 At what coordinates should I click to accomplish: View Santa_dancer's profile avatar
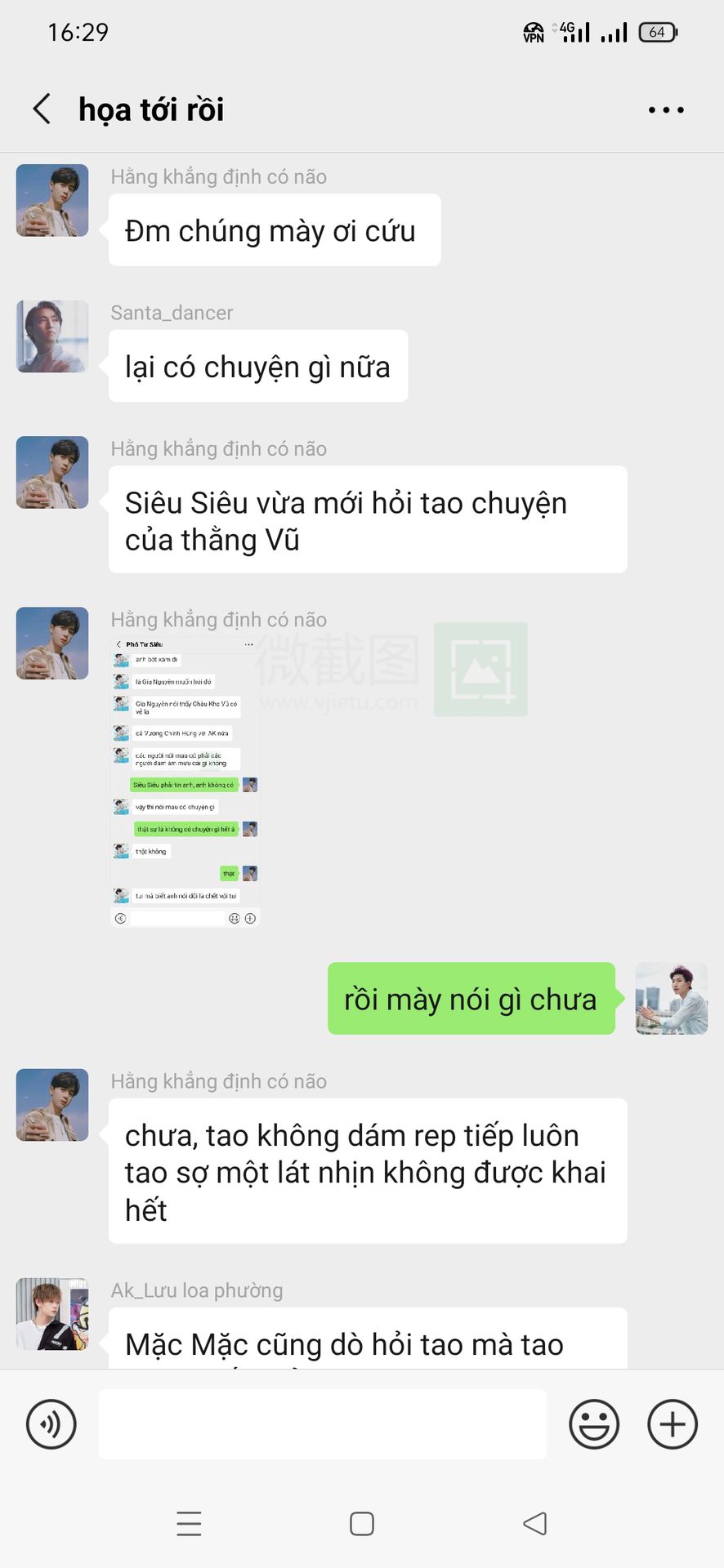pos(52,336)
